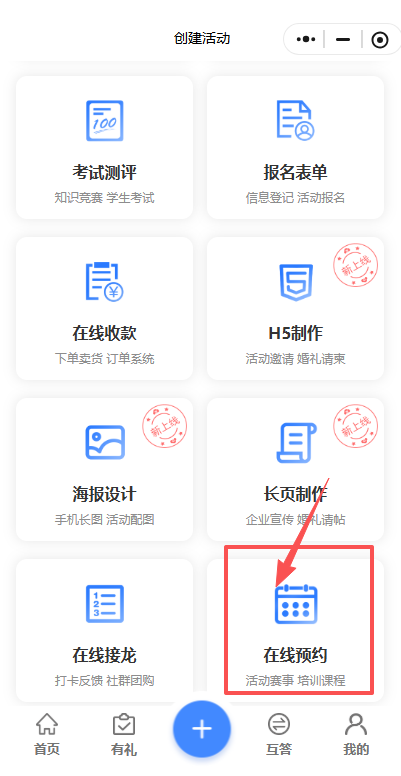401x776 pixels.
Task: Open the mini program more-options menu
Action: click(x=305, y=39)
